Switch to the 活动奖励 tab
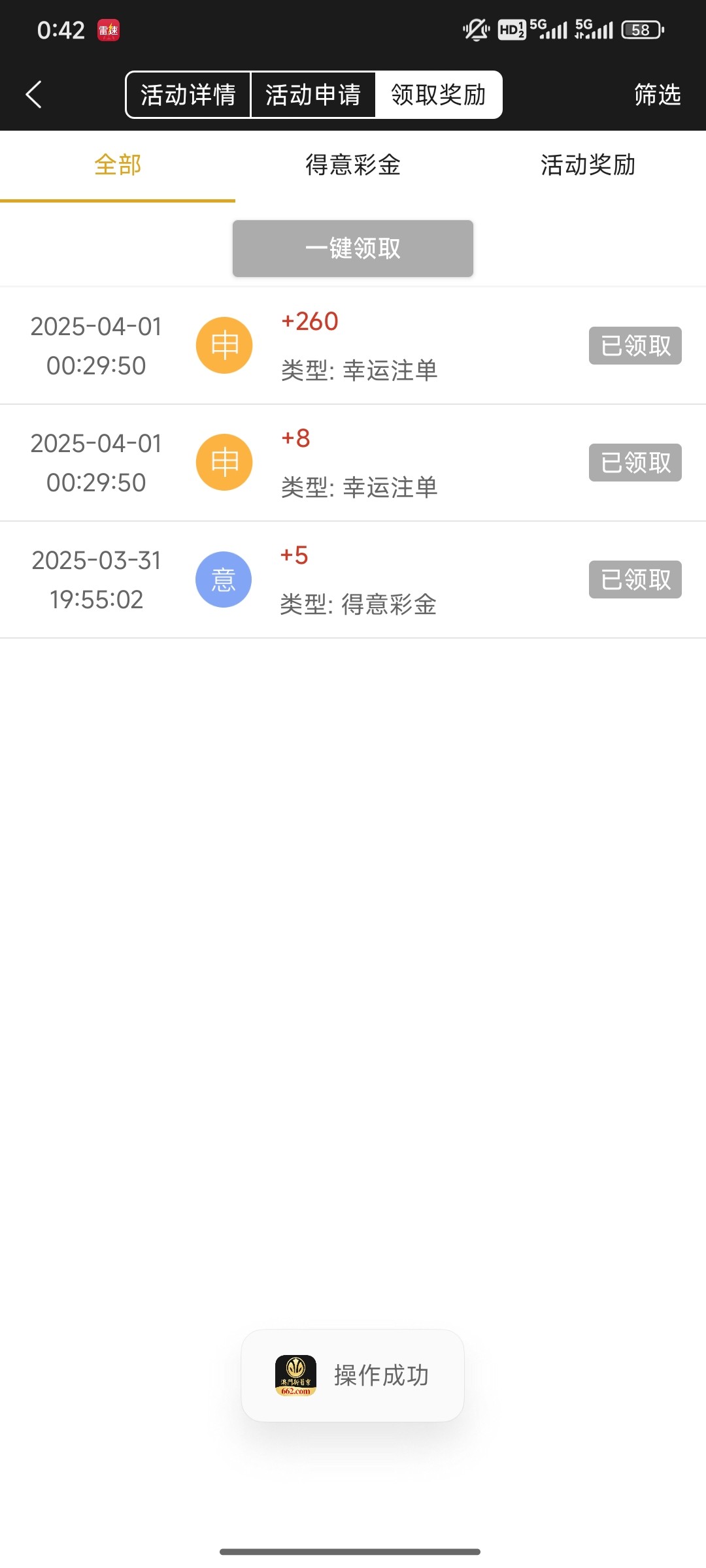 pos(588,165)
